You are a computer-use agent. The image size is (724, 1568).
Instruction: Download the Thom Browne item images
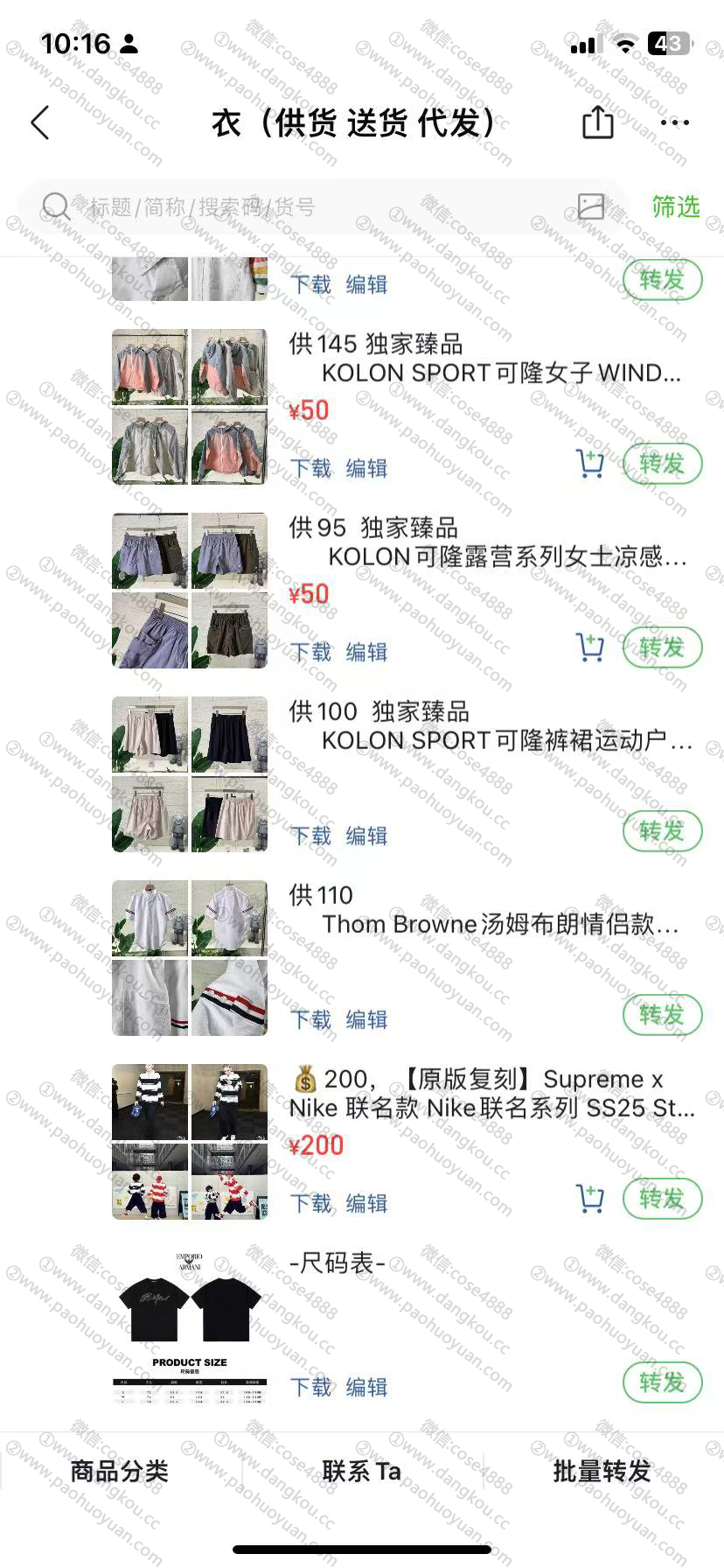point(310,1019)
